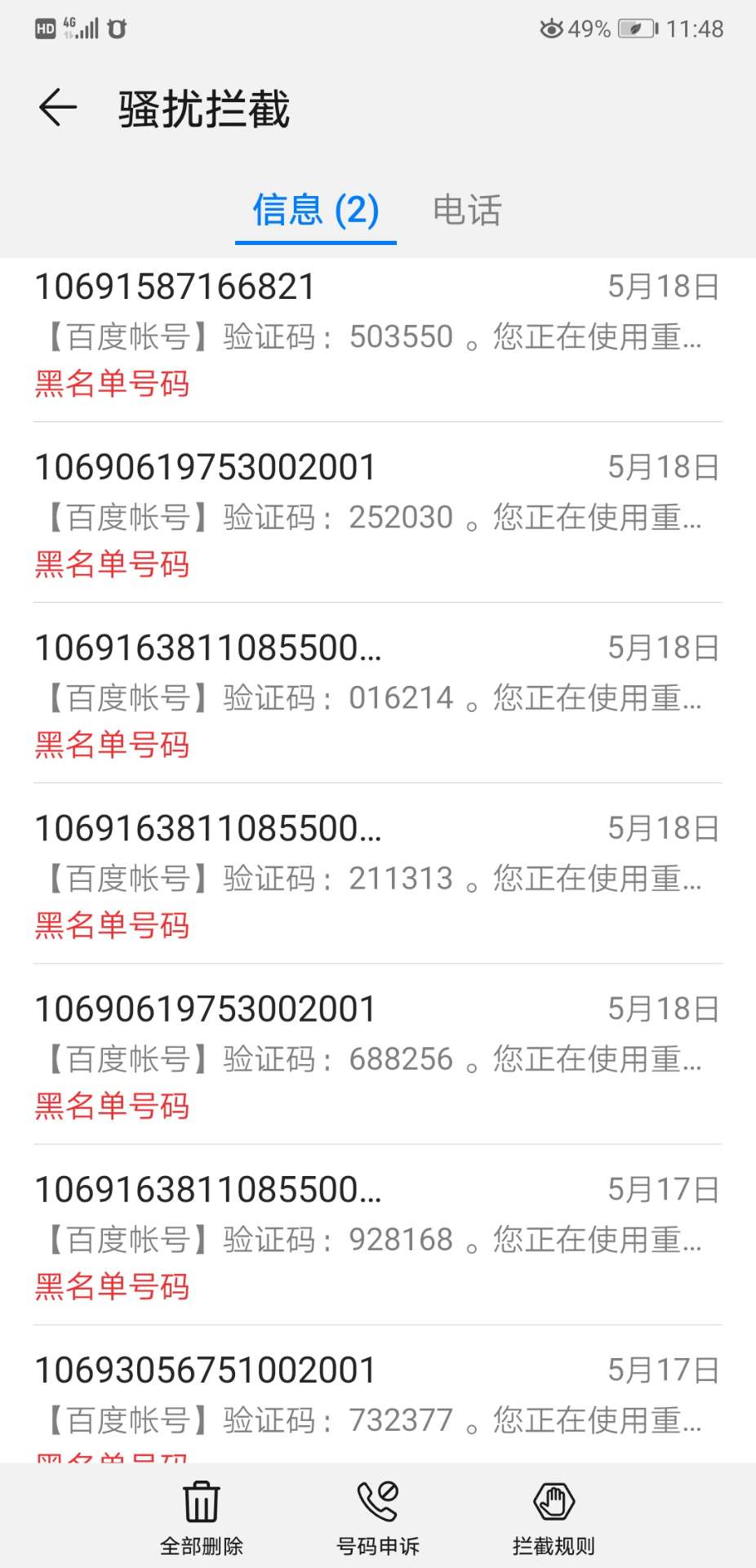This screenshot has height=1568, width=756.
Task: Go back from 骚扰拦截 screen
Action: coord(58,108)
